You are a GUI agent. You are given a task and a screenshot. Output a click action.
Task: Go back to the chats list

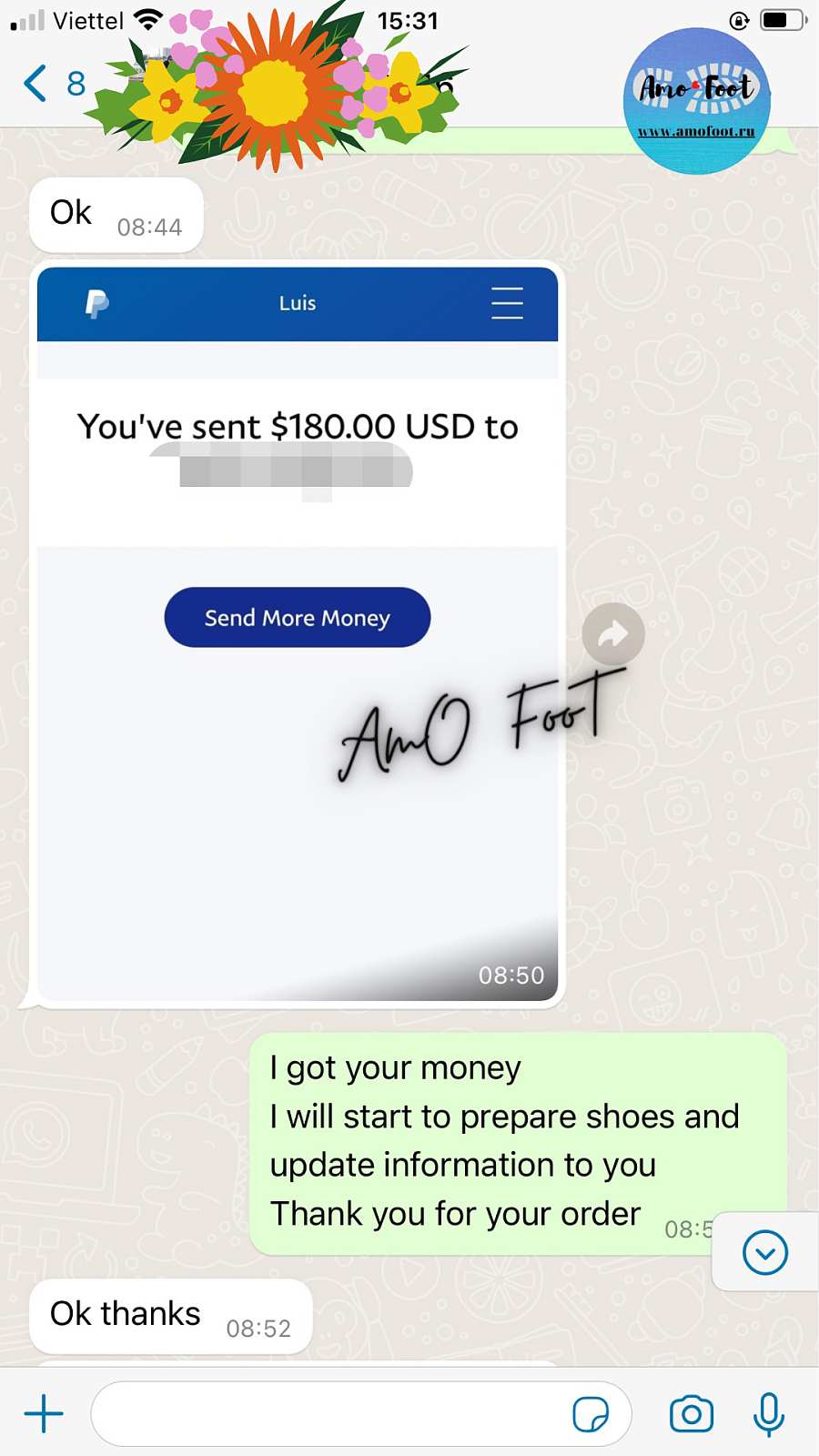pyautogui.click(x=36, y=84)
